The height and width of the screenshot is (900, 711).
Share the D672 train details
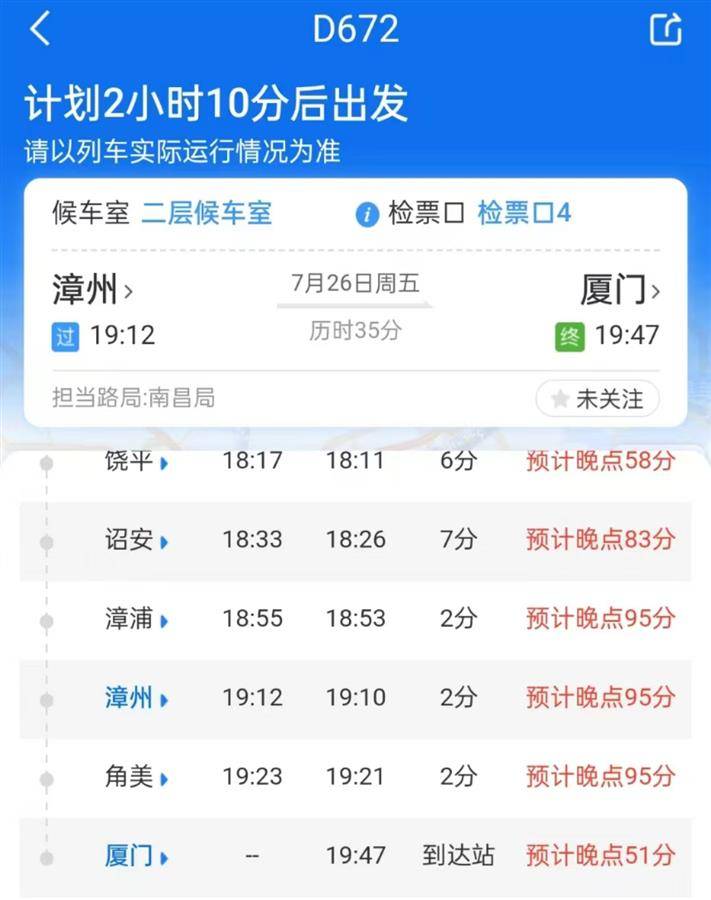(x=665, y=30)
